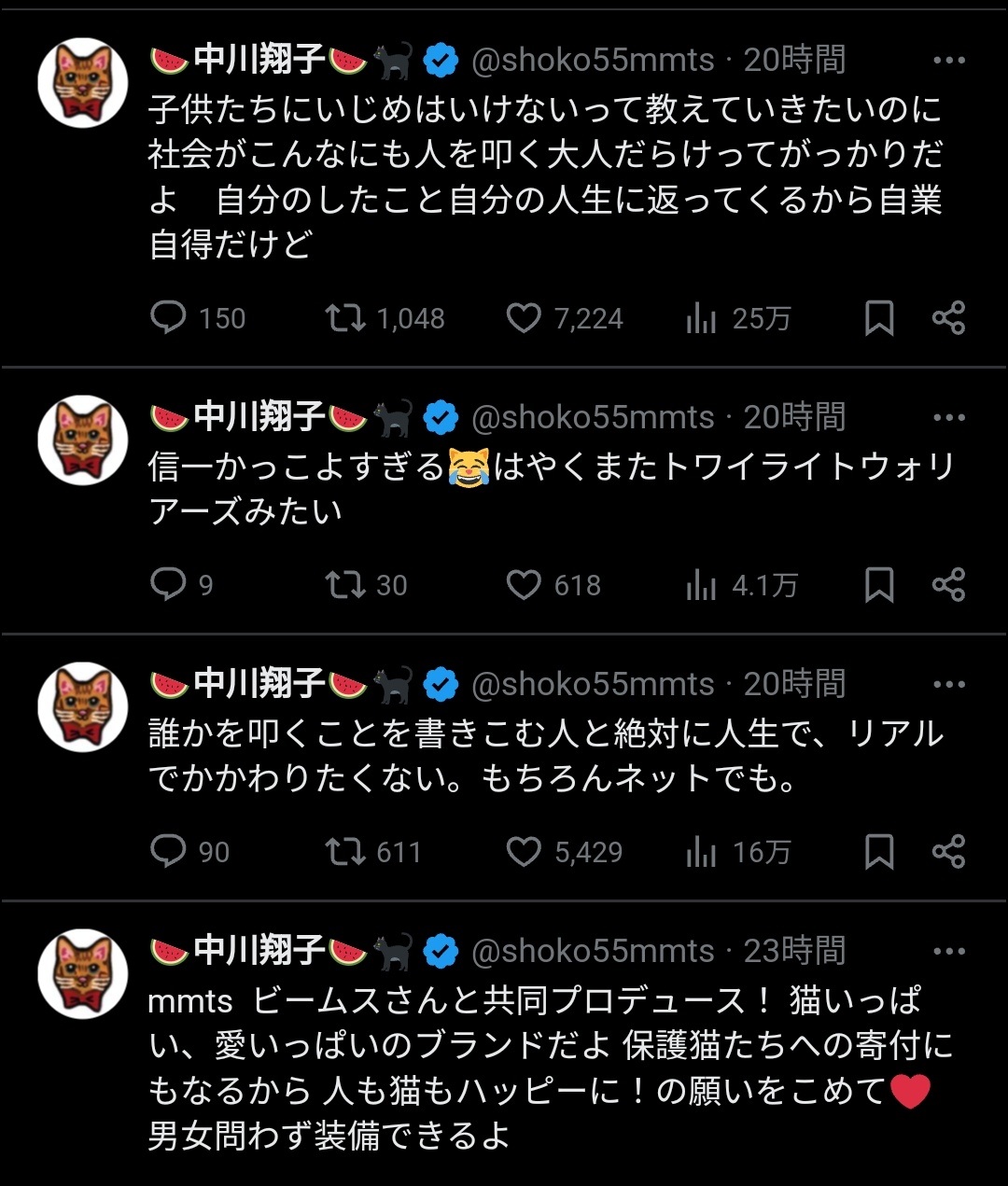The height and width of the screenshot is (1186, 1008).
Task: Like the tweet with 618 likes
Action: [x=524, y=585]
